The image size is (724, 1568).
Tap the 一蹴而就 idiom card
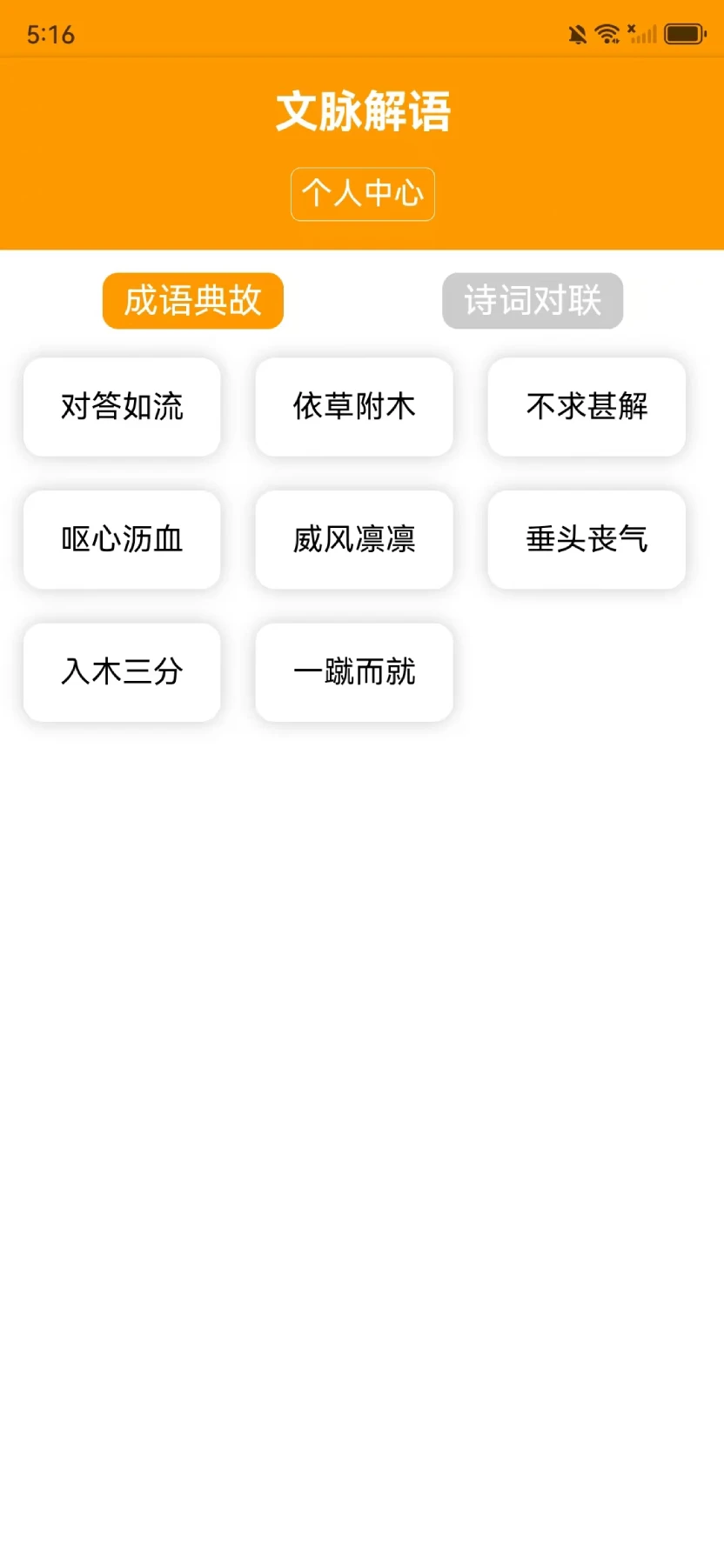[x=354, y=672]
